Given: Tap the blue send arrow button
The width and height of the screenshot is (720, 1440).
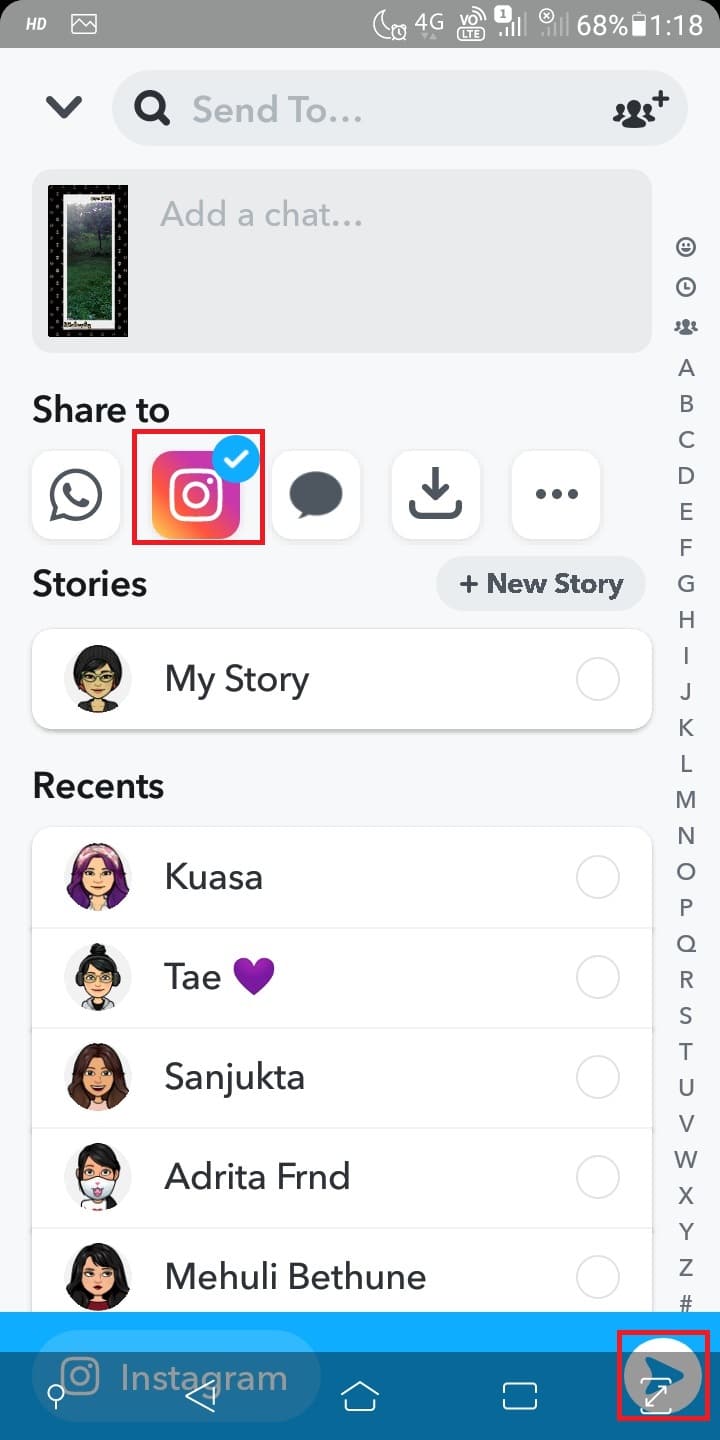Looking at the screenshot, I should 657,1374.
